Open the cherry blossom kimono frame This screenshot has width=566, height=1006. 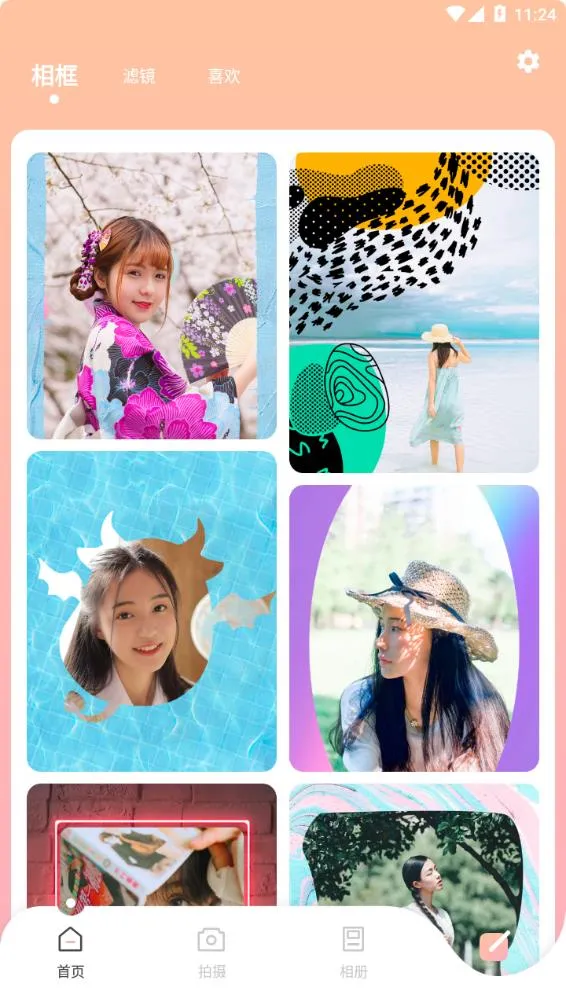point(151,296)
